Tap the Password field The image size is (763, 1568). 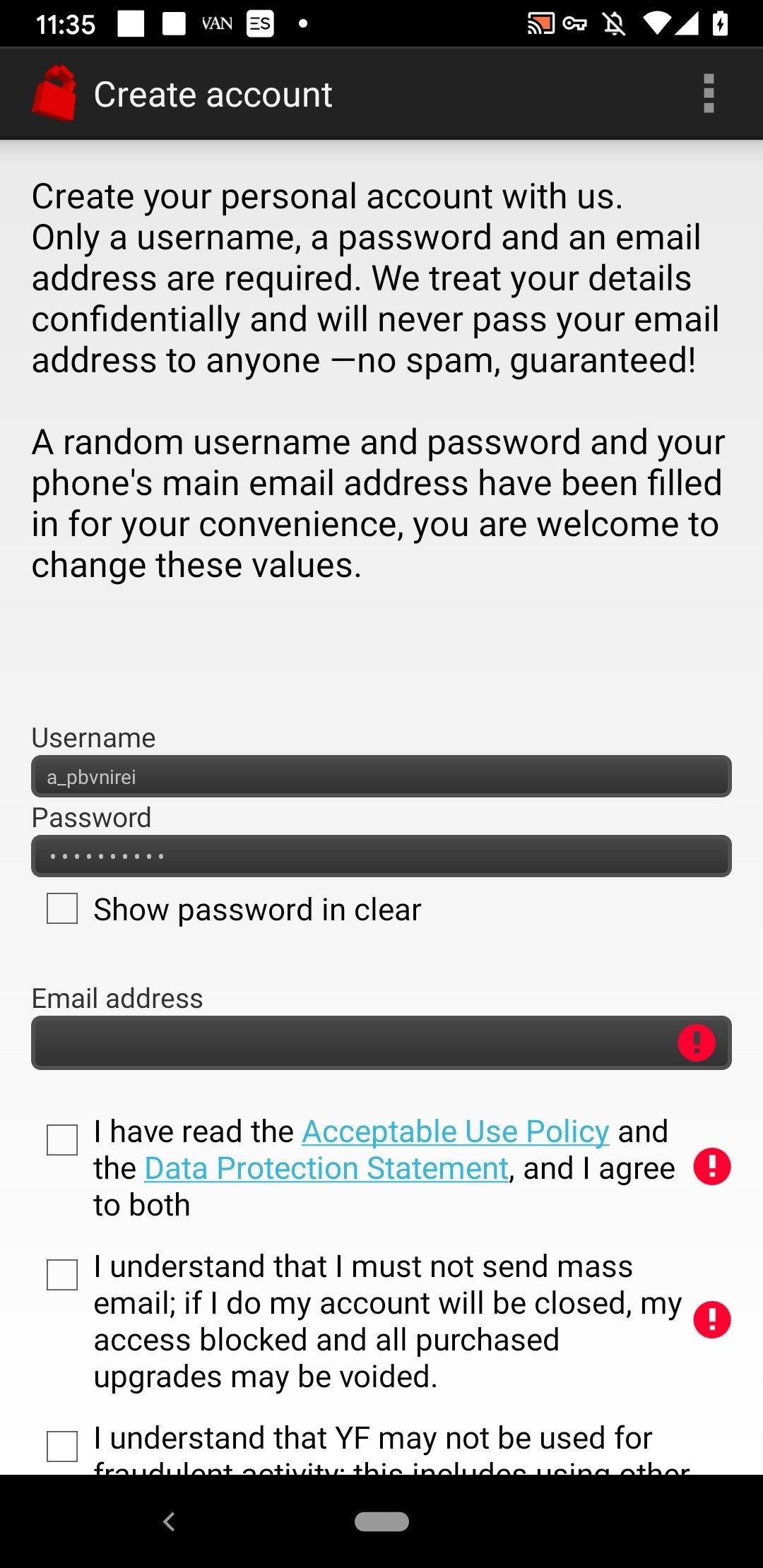(381, 856)
